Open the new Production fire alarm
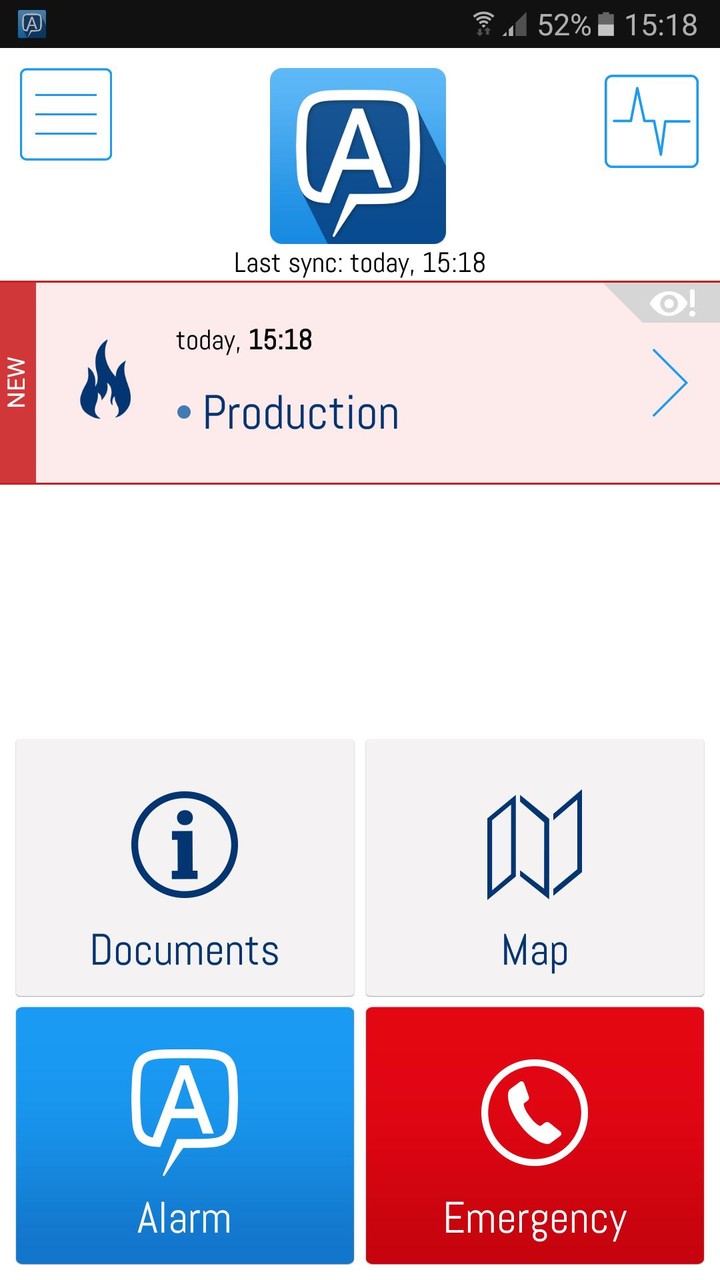 pos(360,383)
